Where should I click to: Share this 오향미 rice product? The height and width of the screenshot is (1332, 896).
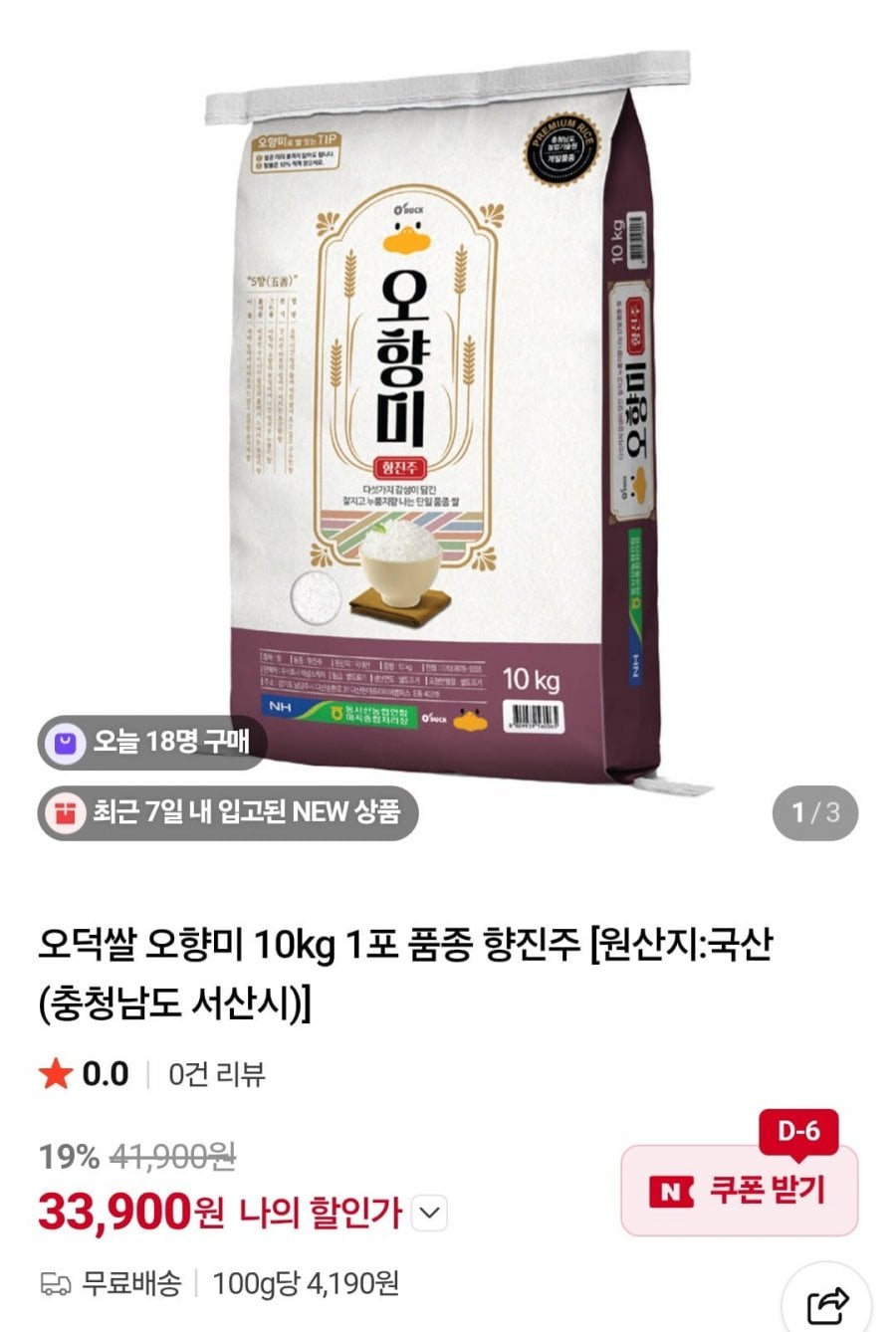(x=826, y=1302)
